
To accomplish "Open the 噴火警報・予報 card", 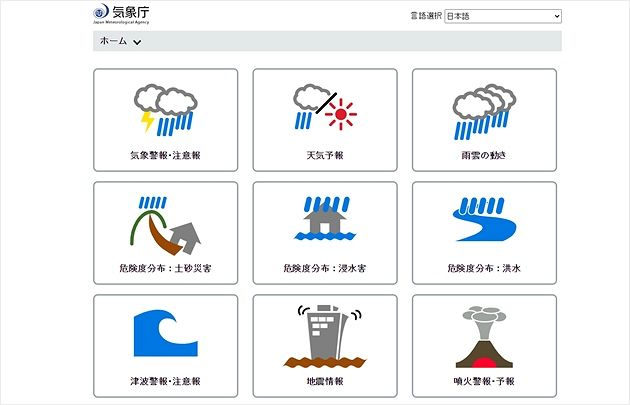I will (484, 346).
